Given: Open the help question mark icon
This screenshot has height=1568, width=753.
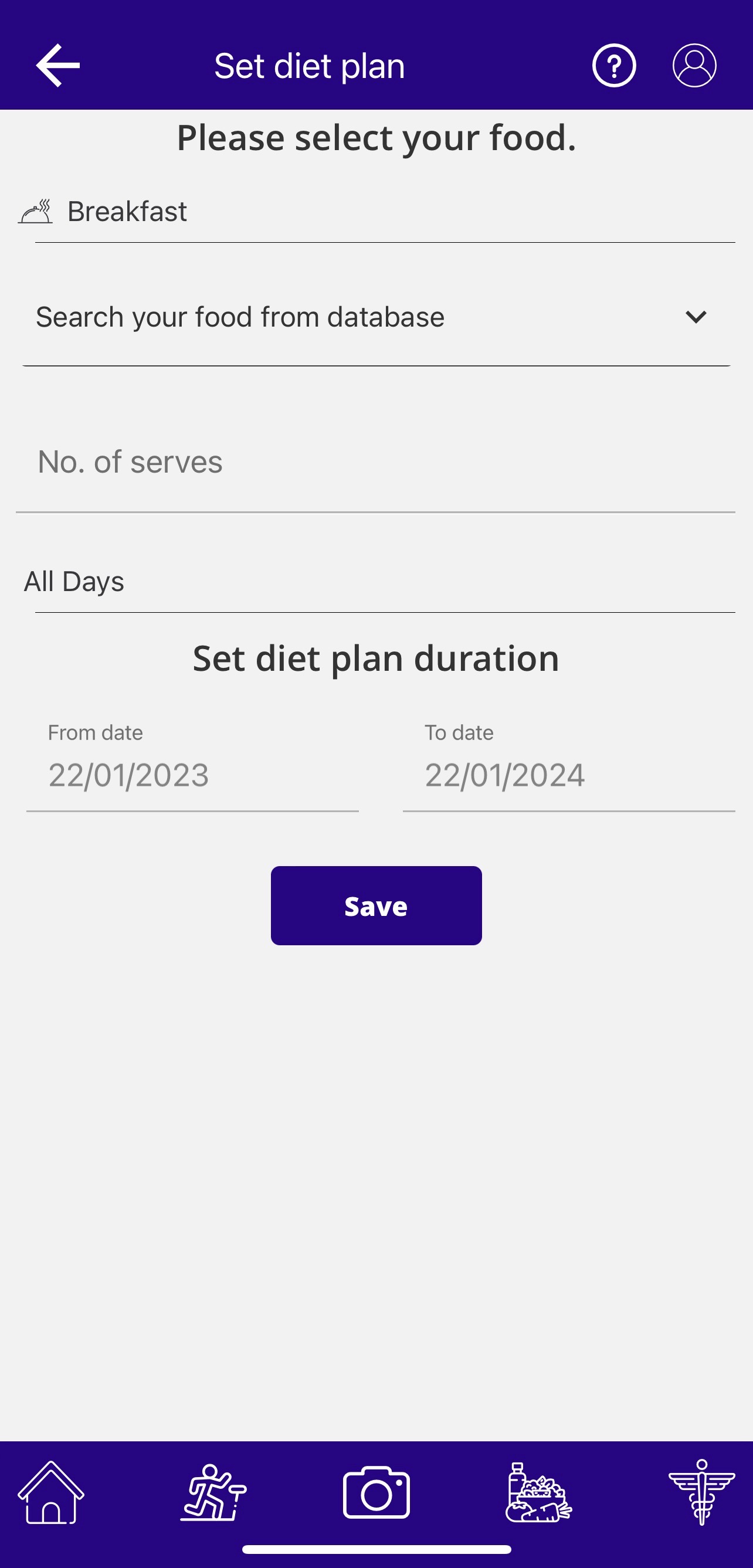Looking at the screenshot, I should [x=613, y=65].
